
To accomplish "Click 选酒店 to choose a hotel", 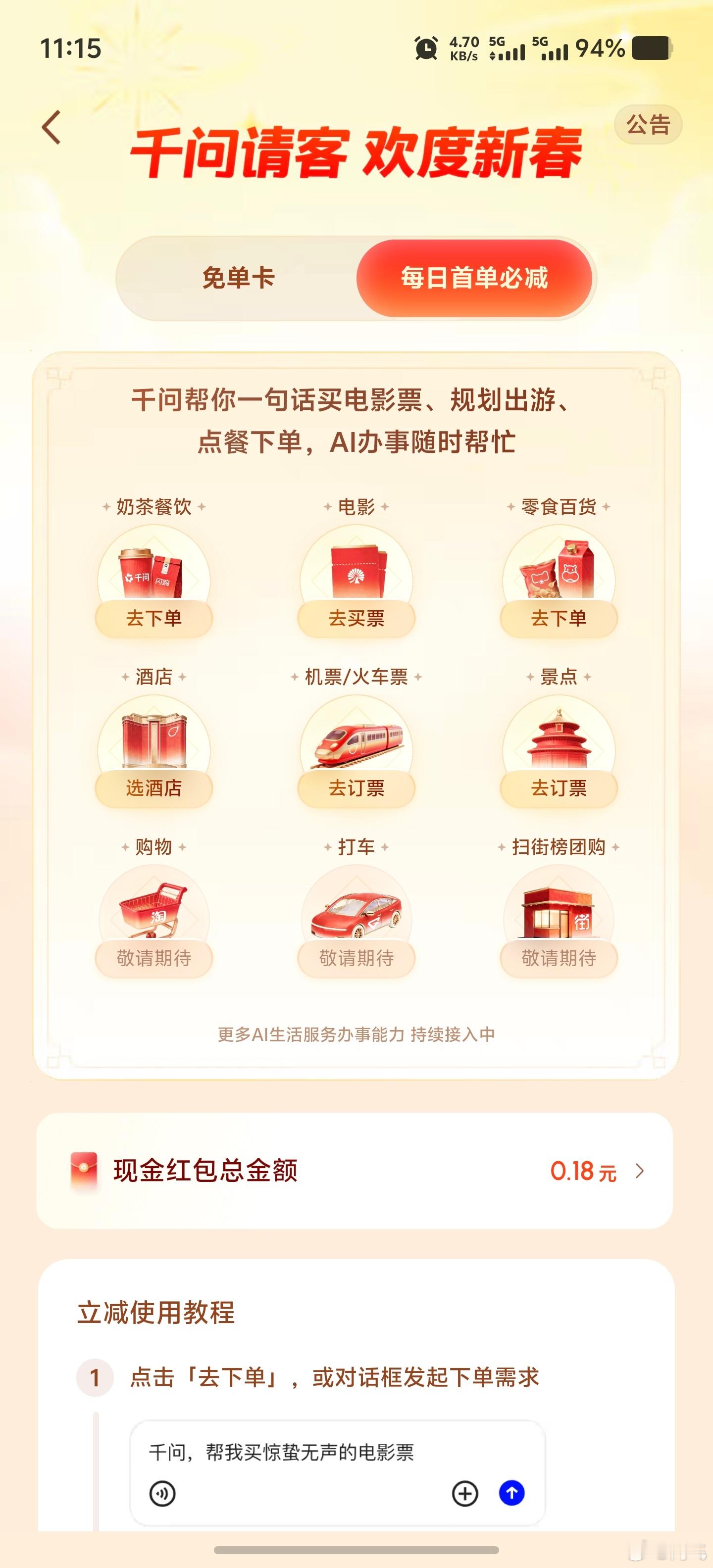I will 153,789.
